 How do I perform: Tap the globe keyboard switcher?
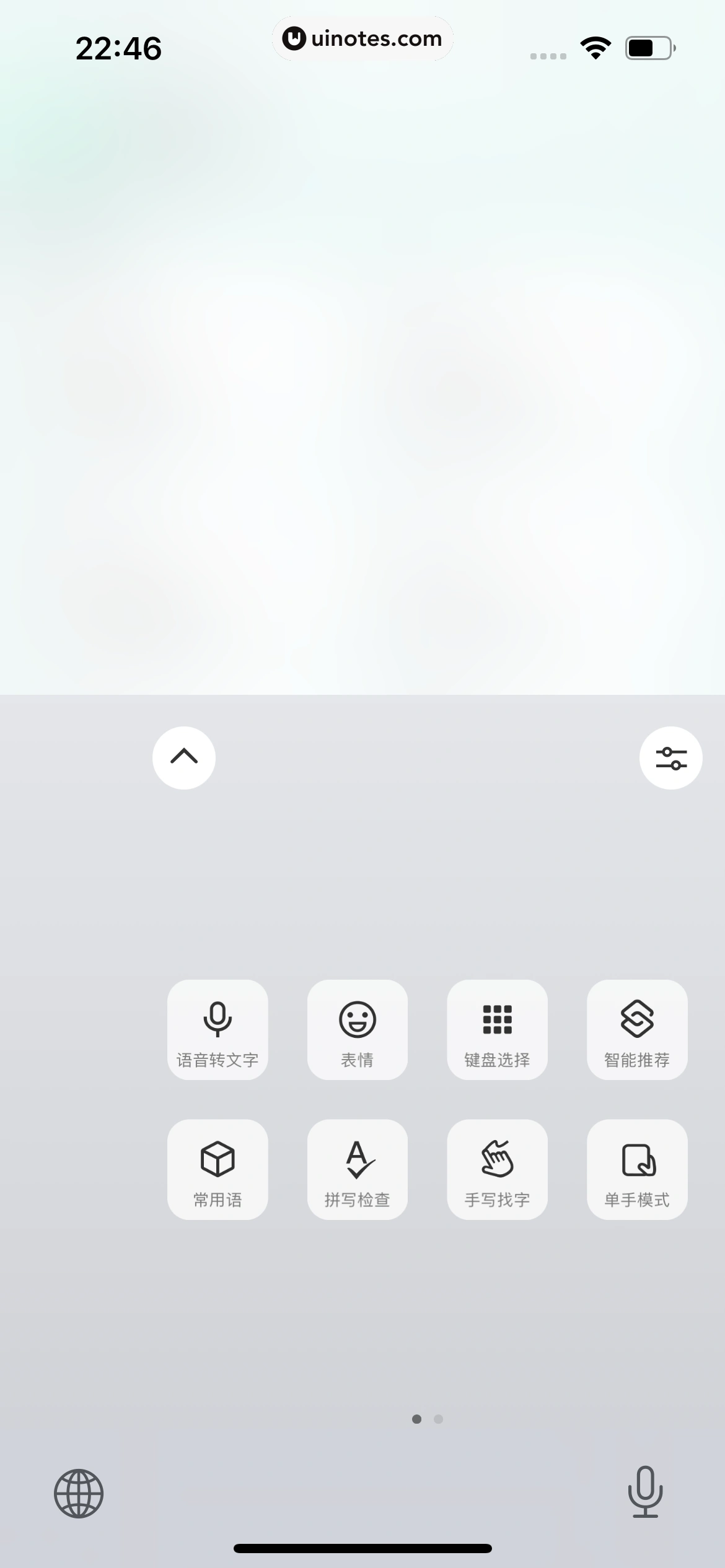(x=79, y=1493)
